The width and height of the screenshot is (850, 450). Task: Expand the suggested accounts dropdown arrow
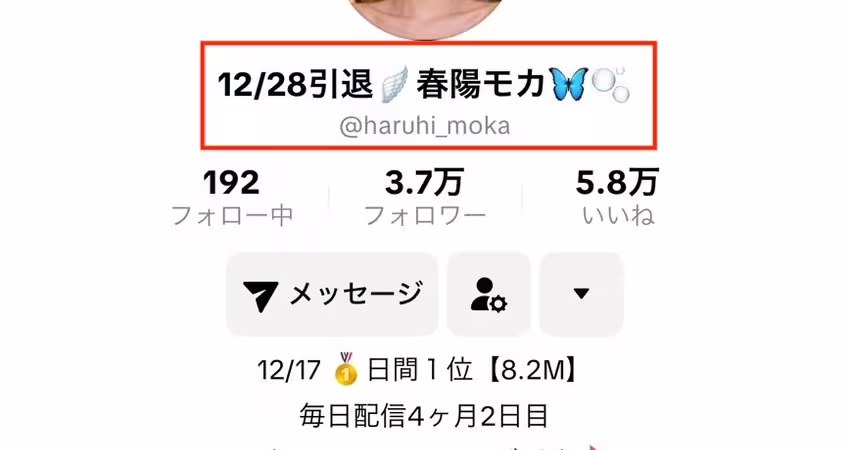(581, 294)
